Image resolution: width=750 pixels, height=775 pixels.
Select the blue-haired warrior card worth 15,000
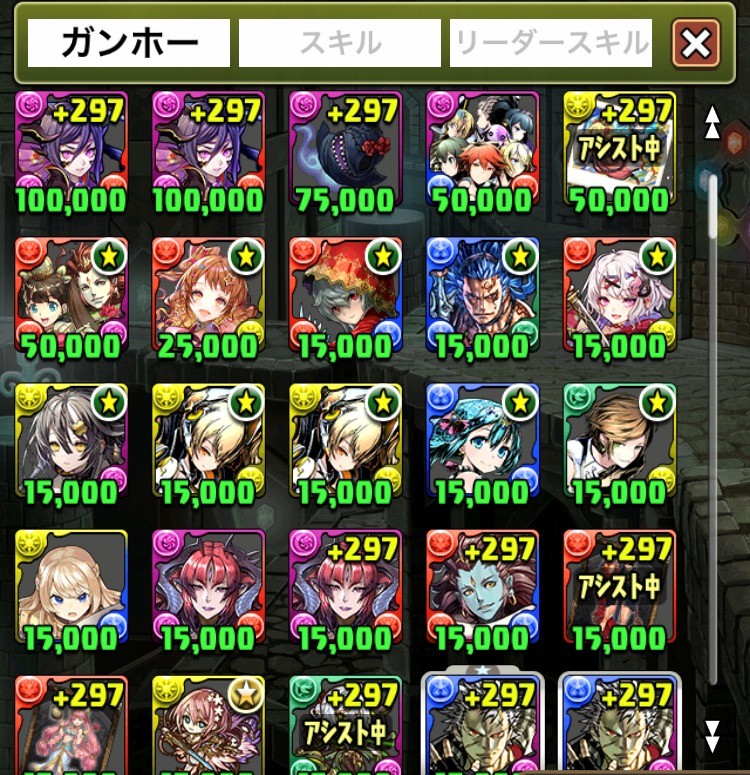(482, 298)
